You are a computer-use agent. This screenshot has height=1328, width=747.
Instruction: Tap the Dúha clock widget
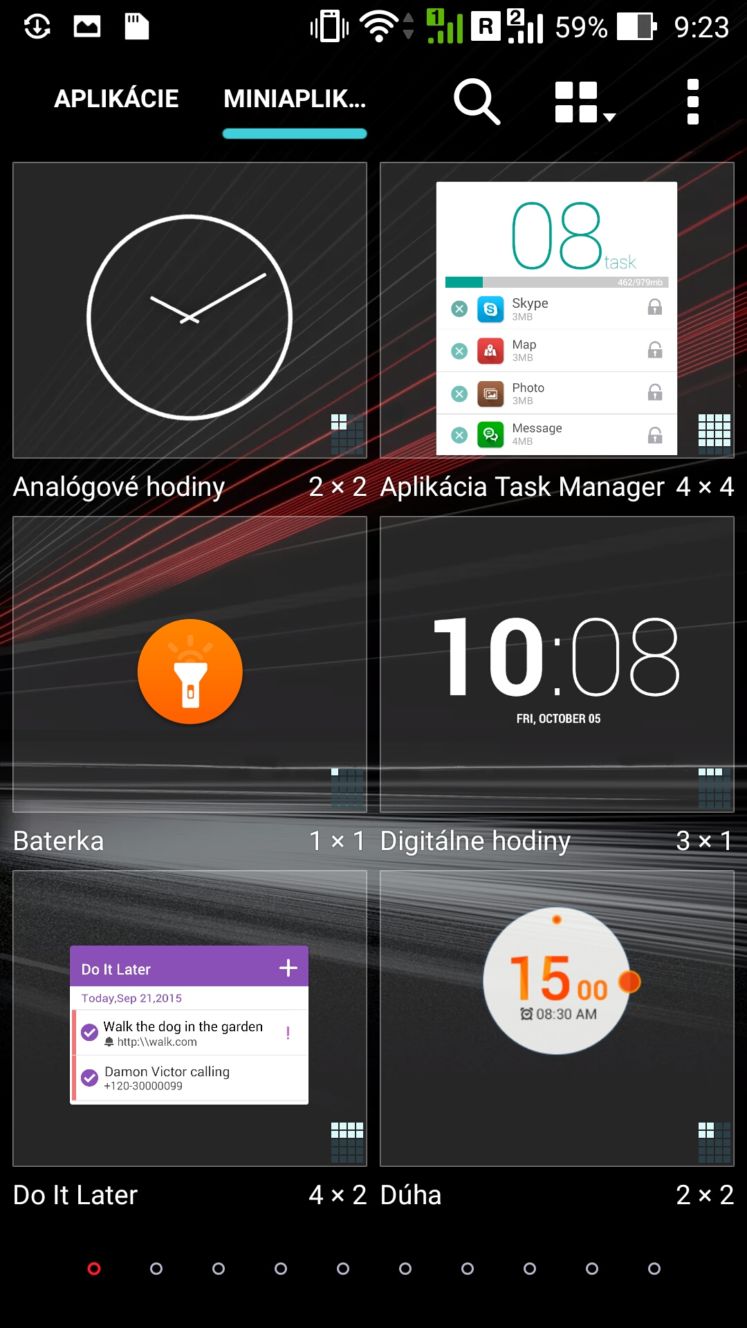click(557, 1018)
